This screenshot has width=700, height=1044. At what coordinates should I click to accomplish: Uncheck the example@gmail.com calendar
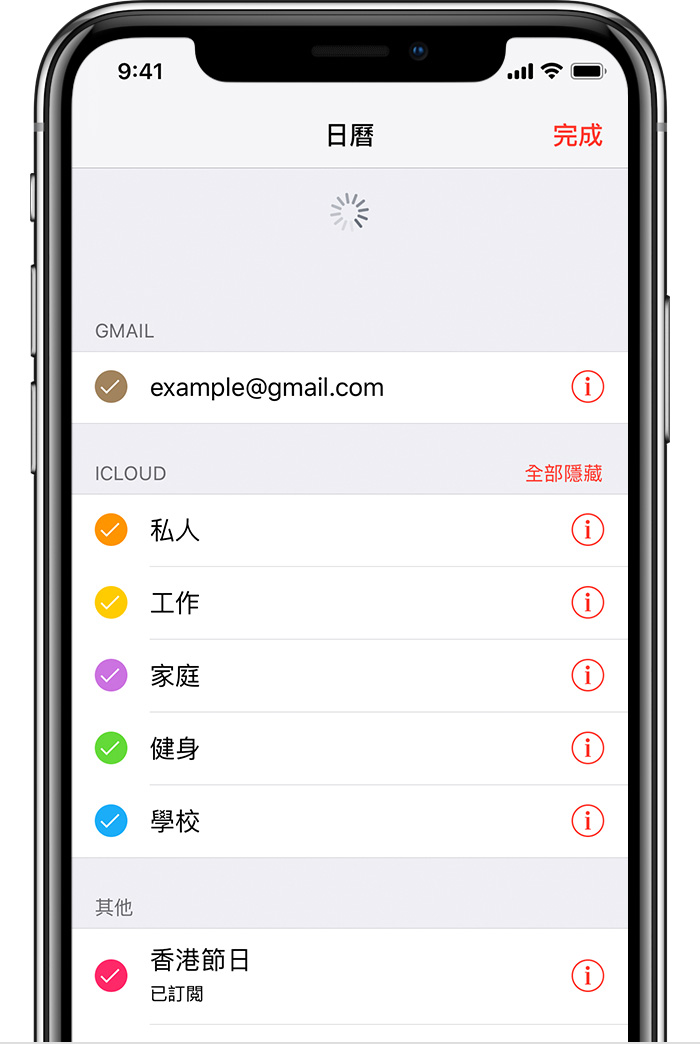tap(111, 387)
